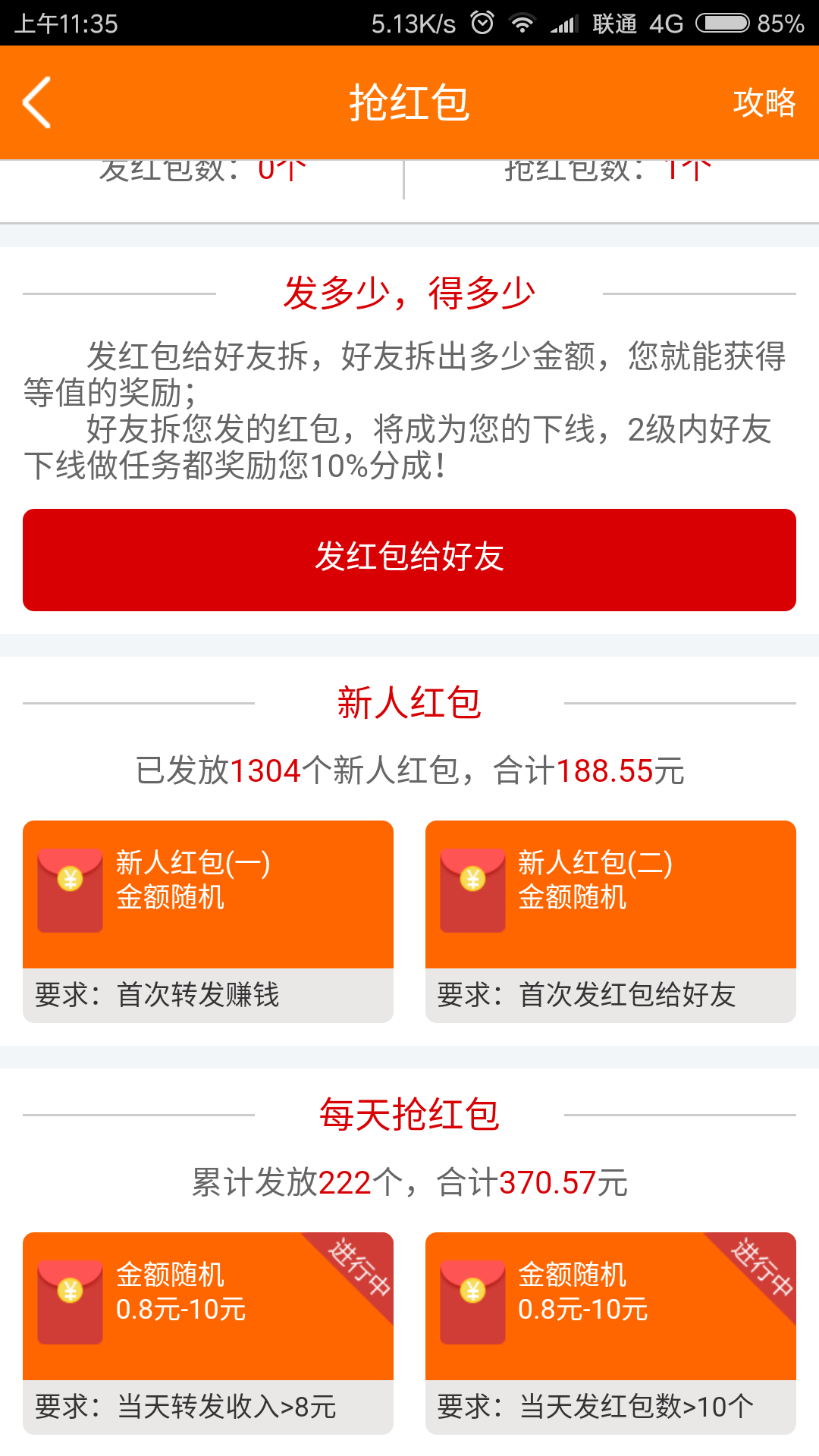The height and width of the screenshot is (1456, 819).
Task: Open the daily packet requiring 当天发红包数>10个
Action: tap(610, 1333)
